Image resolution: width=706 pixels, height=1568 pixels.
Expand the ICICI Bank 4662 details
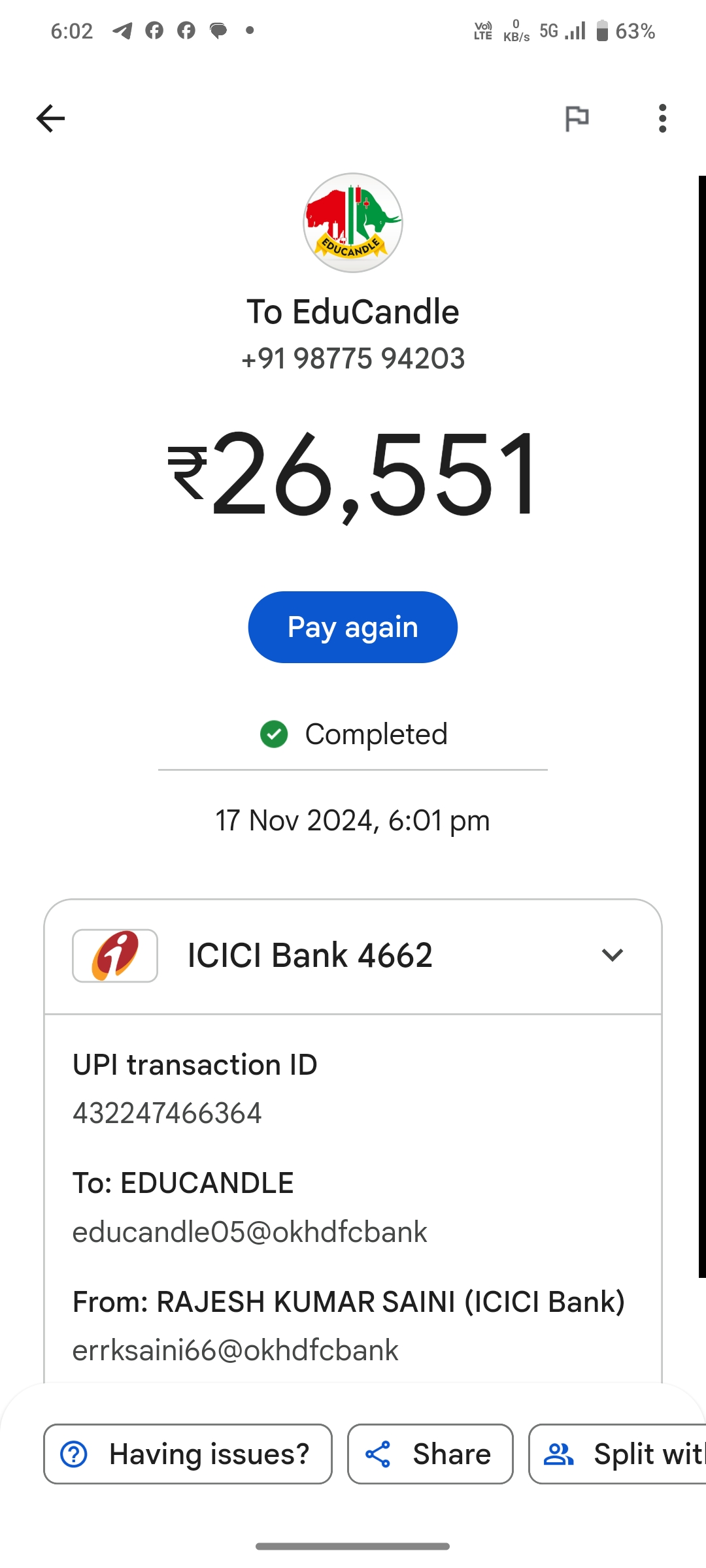(612, 955)
